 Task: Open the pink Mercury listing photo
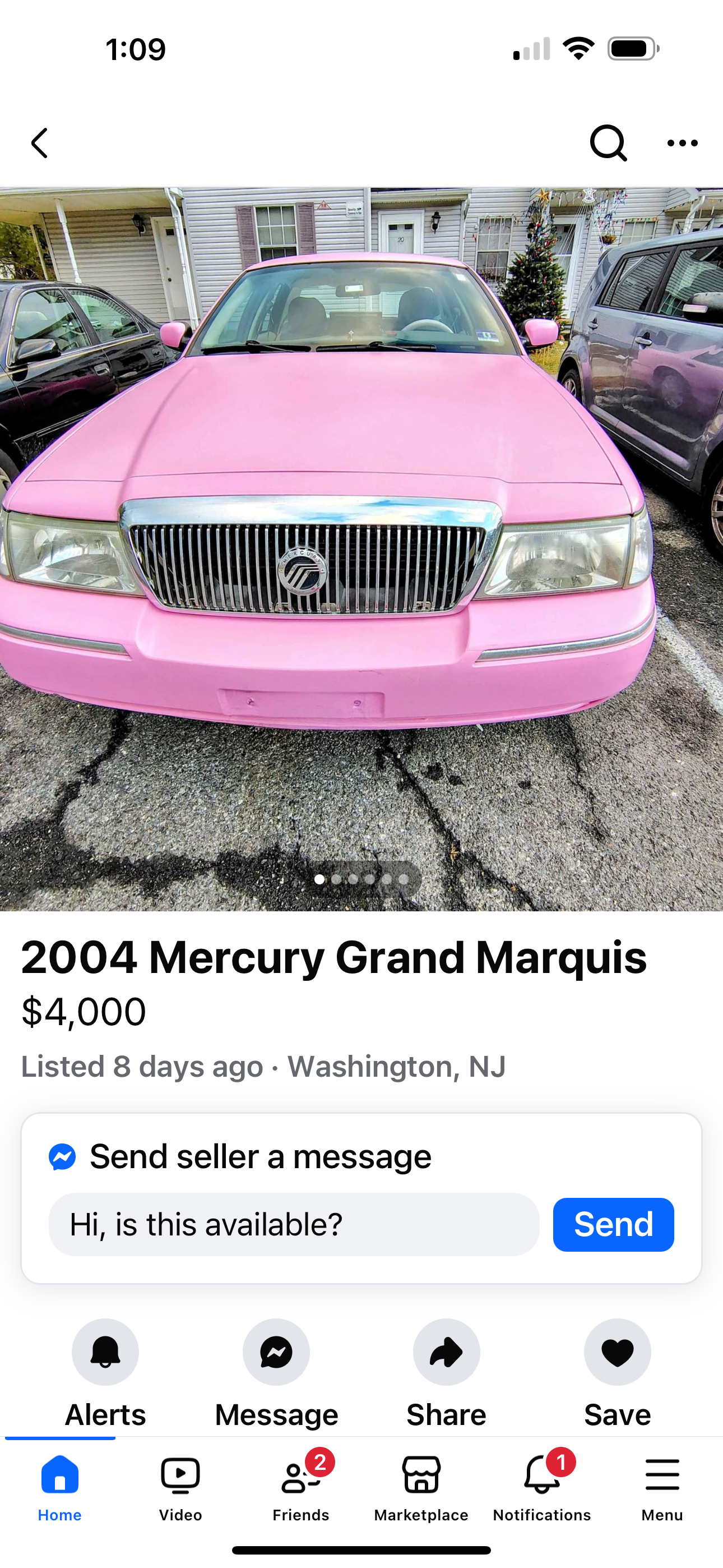pos(361,548)
